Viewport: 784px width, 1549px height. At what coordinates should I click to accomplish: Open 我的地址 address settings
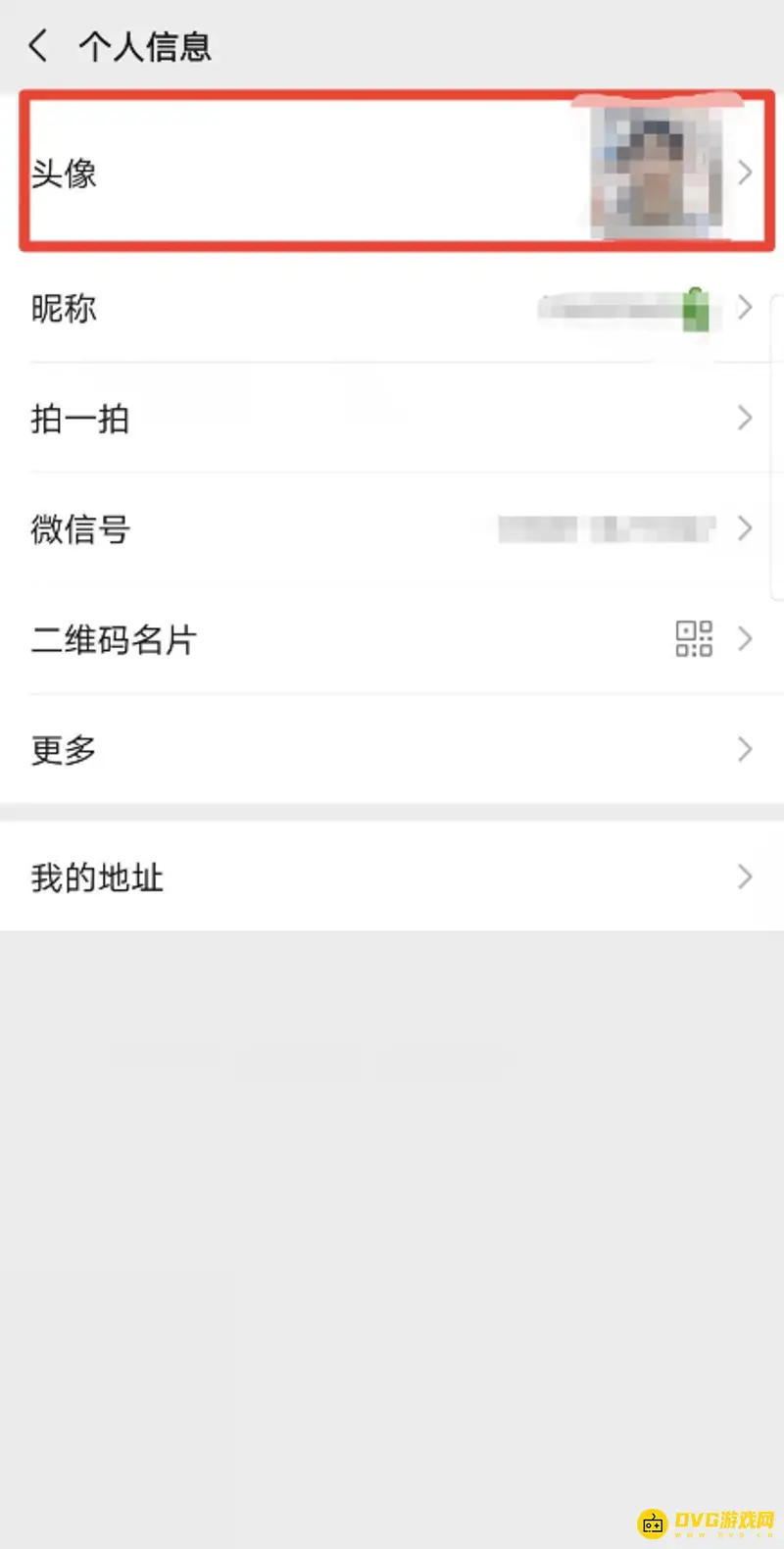[95, 876]
